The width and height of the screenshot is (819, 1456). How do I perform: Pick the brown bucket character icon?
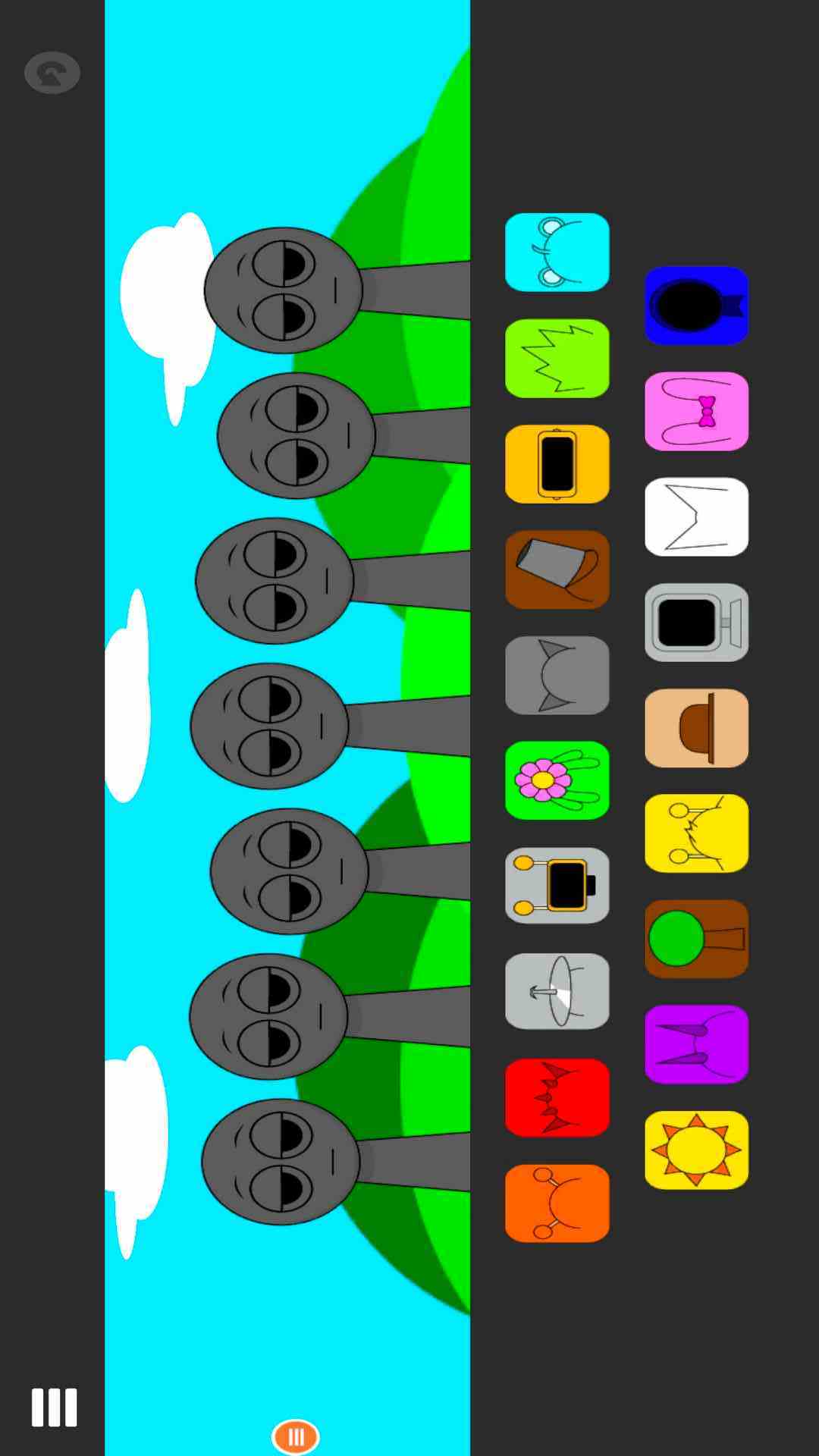click(557, 570)
